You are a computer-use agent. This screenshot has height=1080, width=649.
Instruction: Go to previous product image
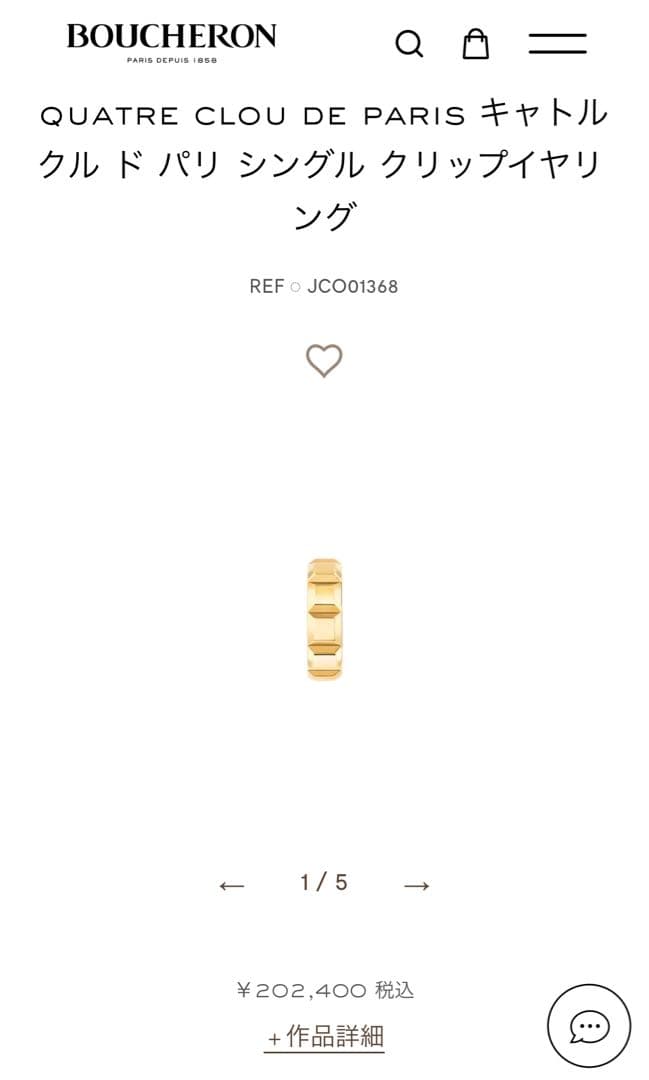[232, 885]
